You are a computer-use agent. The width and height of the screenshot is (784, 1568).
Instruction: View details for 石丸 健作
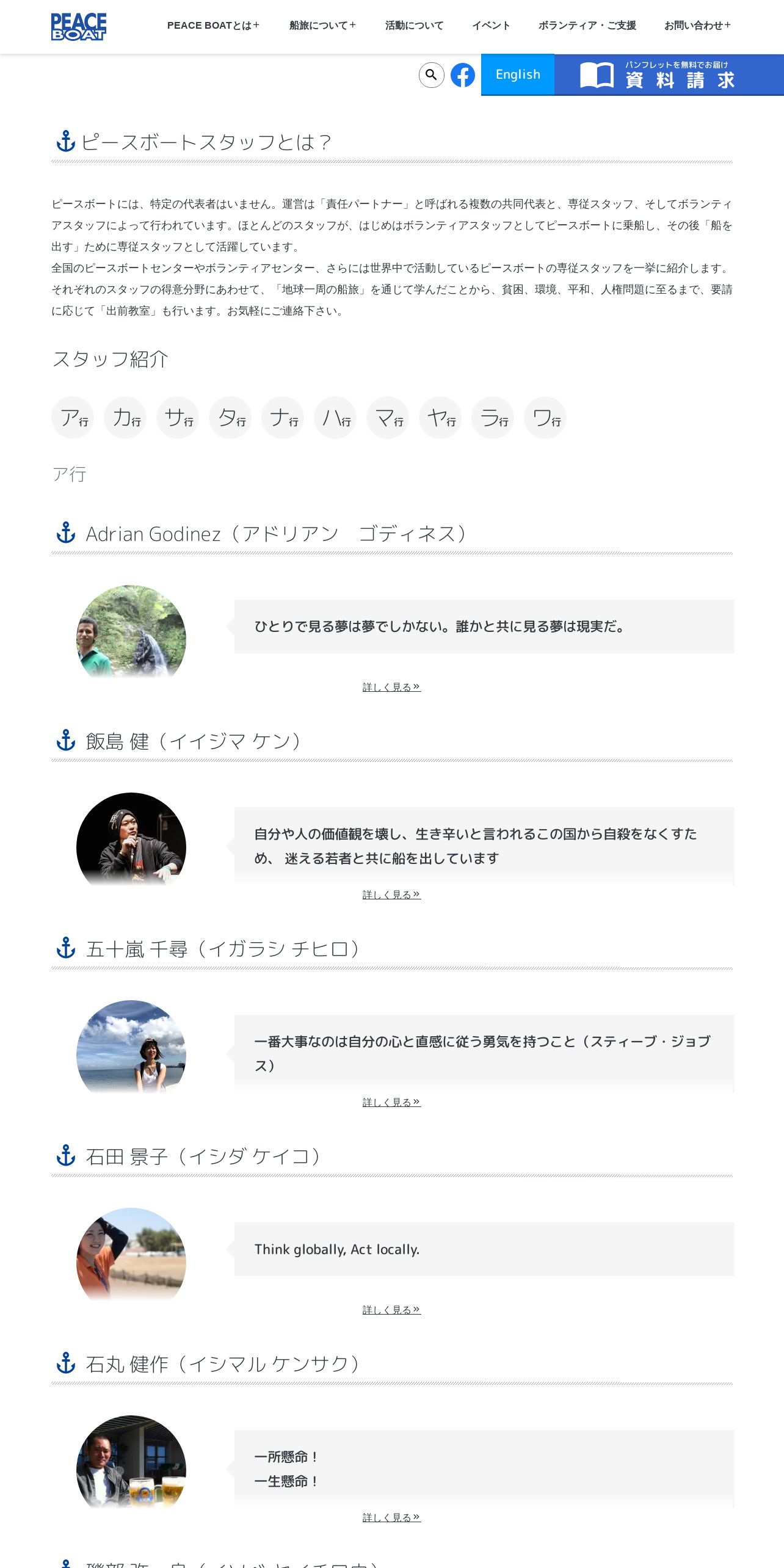point(391,1517)
